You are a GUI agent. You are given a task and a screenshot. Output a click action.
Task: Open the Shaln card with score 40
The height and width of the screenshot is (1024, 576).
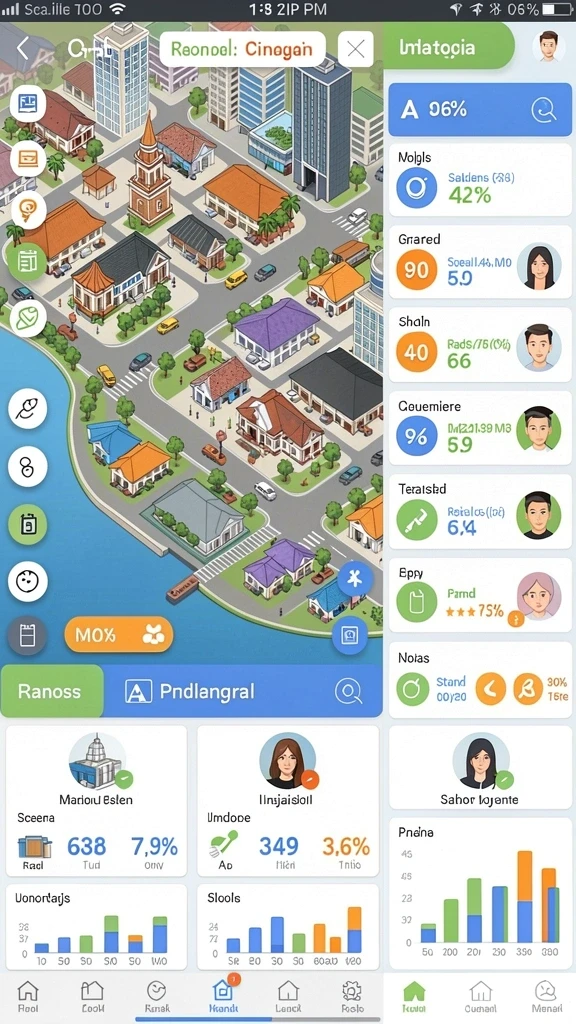(480, 345)
